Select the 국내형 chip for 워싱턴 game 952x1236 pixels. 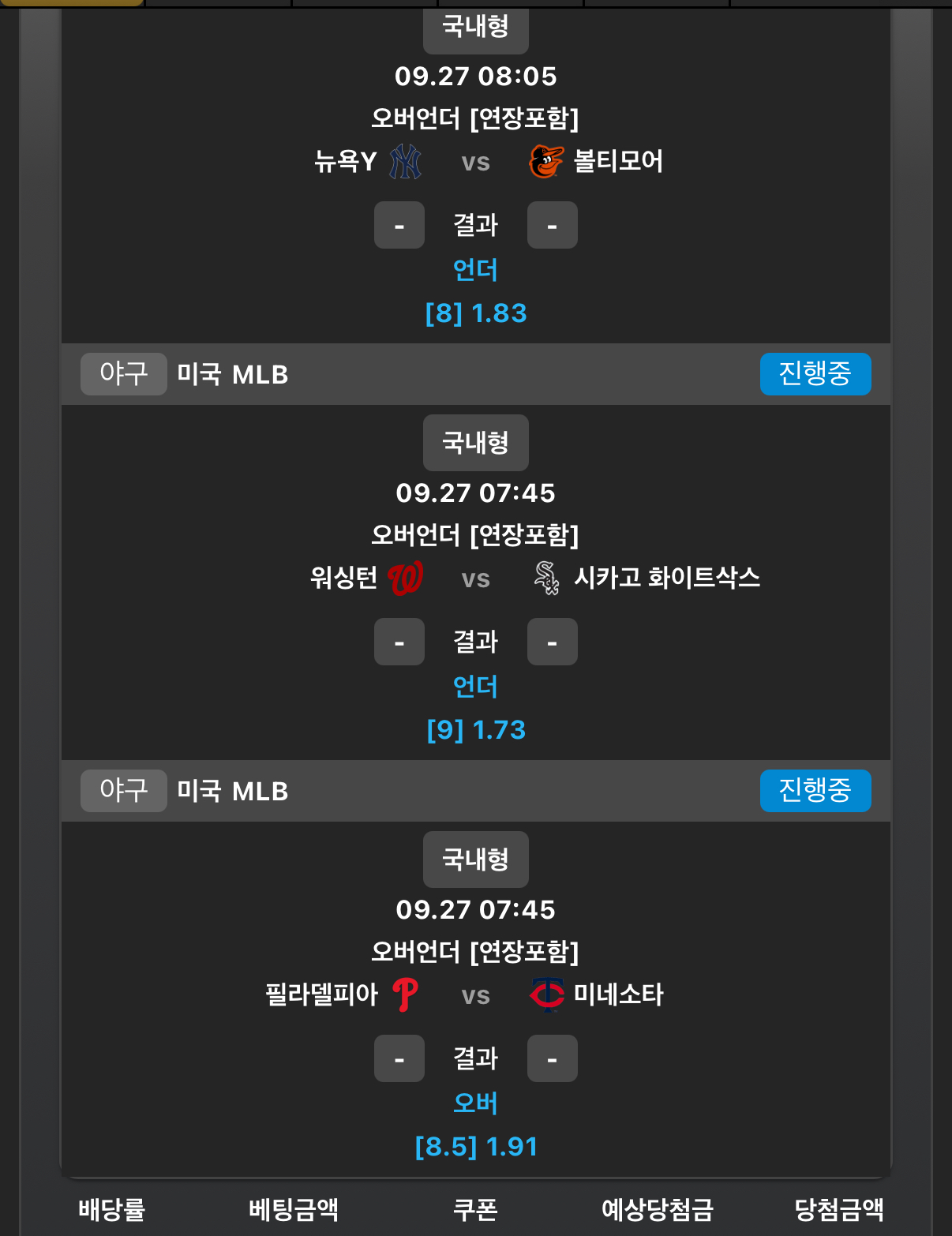coord(475,443)
